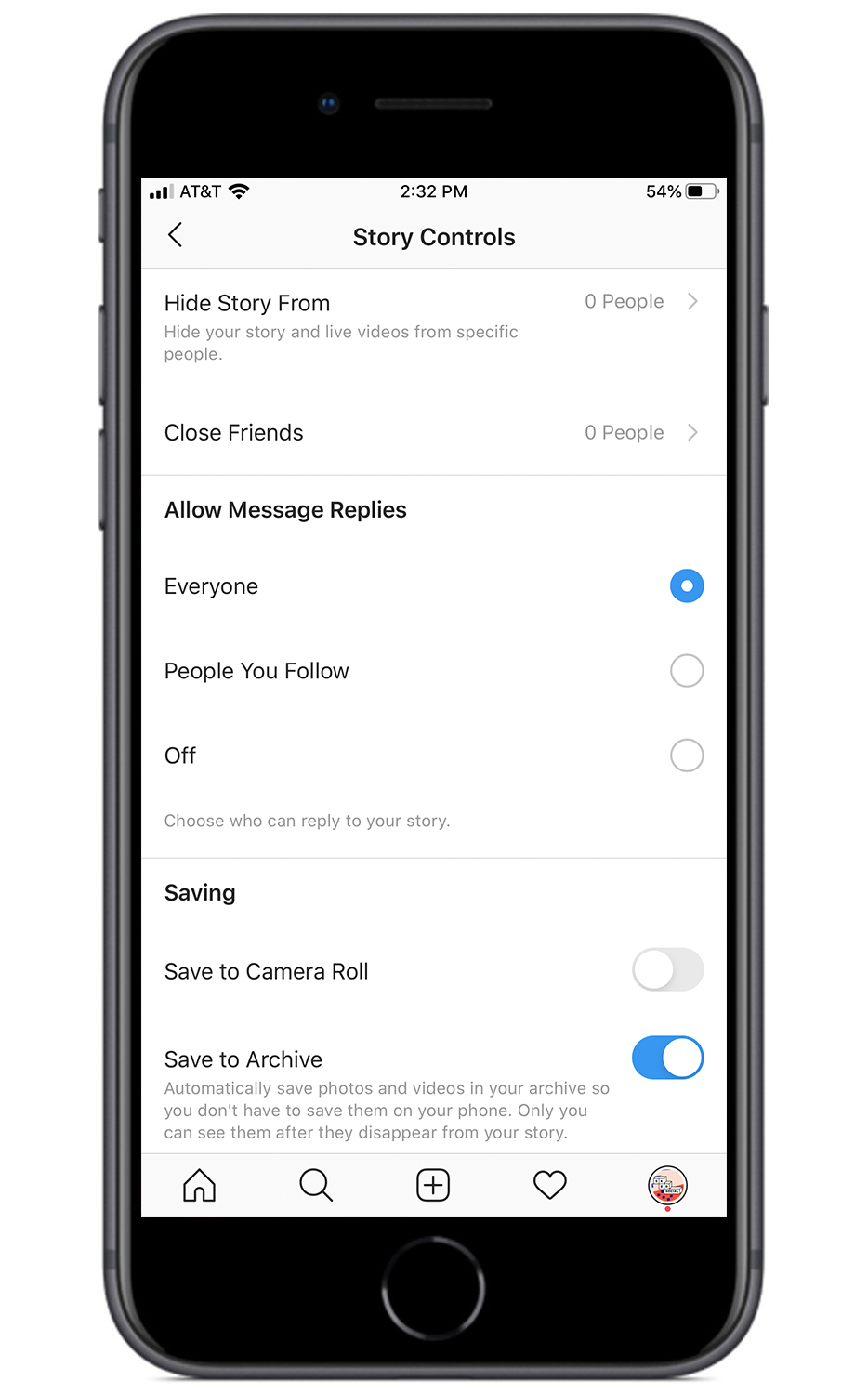Disable Save to Archive
Screen dimensions: 868x1394
(x=667, y=1059)
